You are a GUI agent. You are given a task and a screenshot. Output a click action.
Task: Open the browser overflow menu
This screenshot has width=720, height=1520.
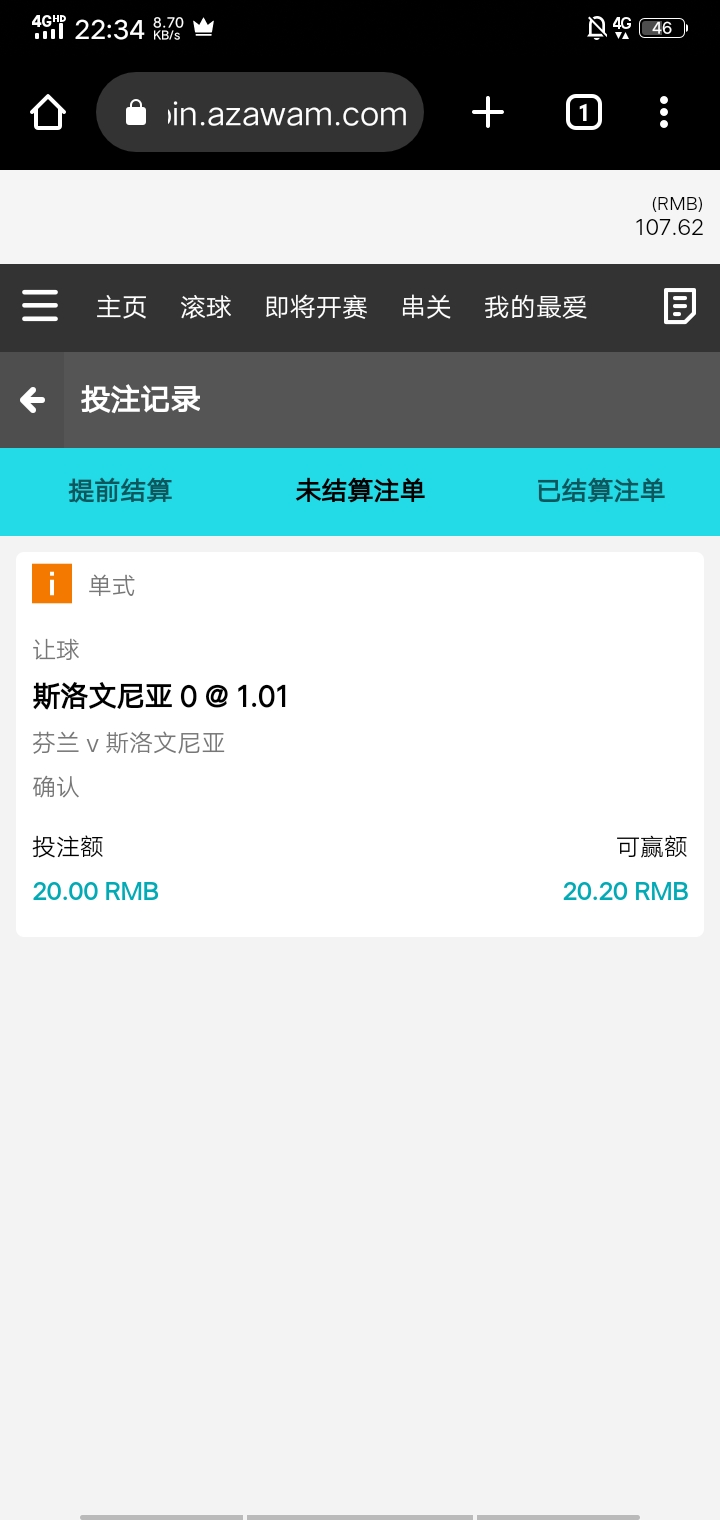664,112
